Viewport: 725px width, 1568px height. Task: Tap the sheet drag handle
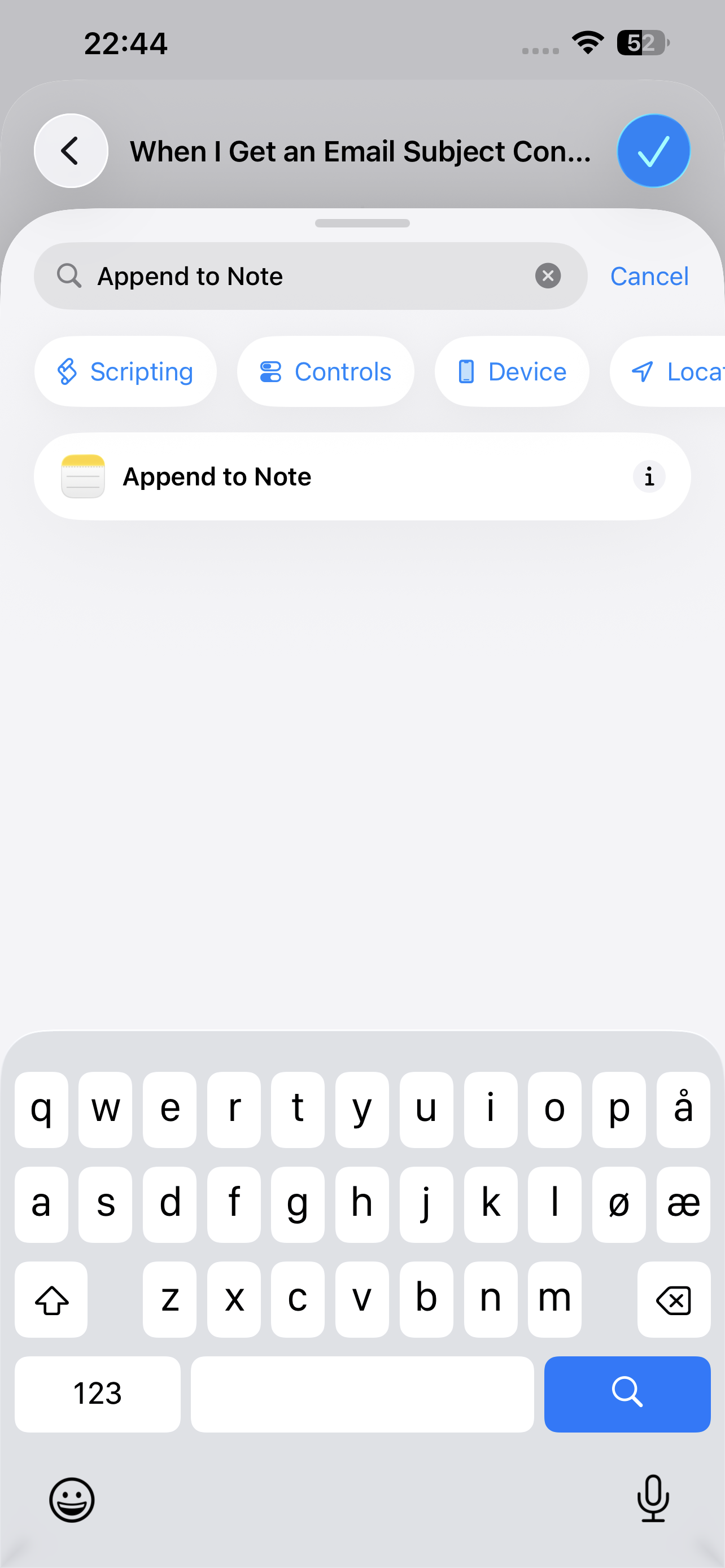pyautogui.click(x=362, y=224)
